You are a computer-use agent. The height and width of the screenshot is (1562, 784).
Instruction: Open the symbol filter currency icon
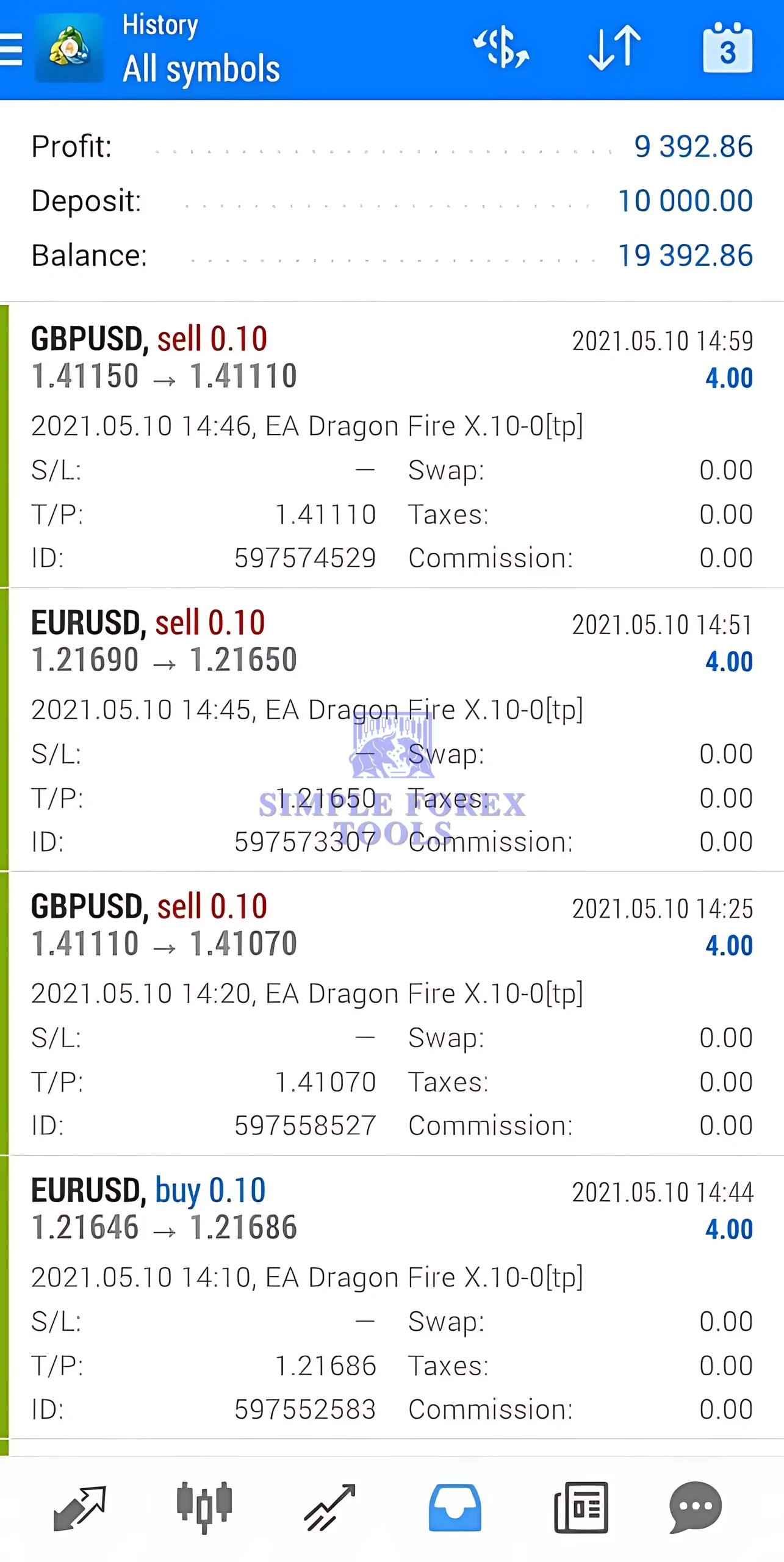coord(502,47)
